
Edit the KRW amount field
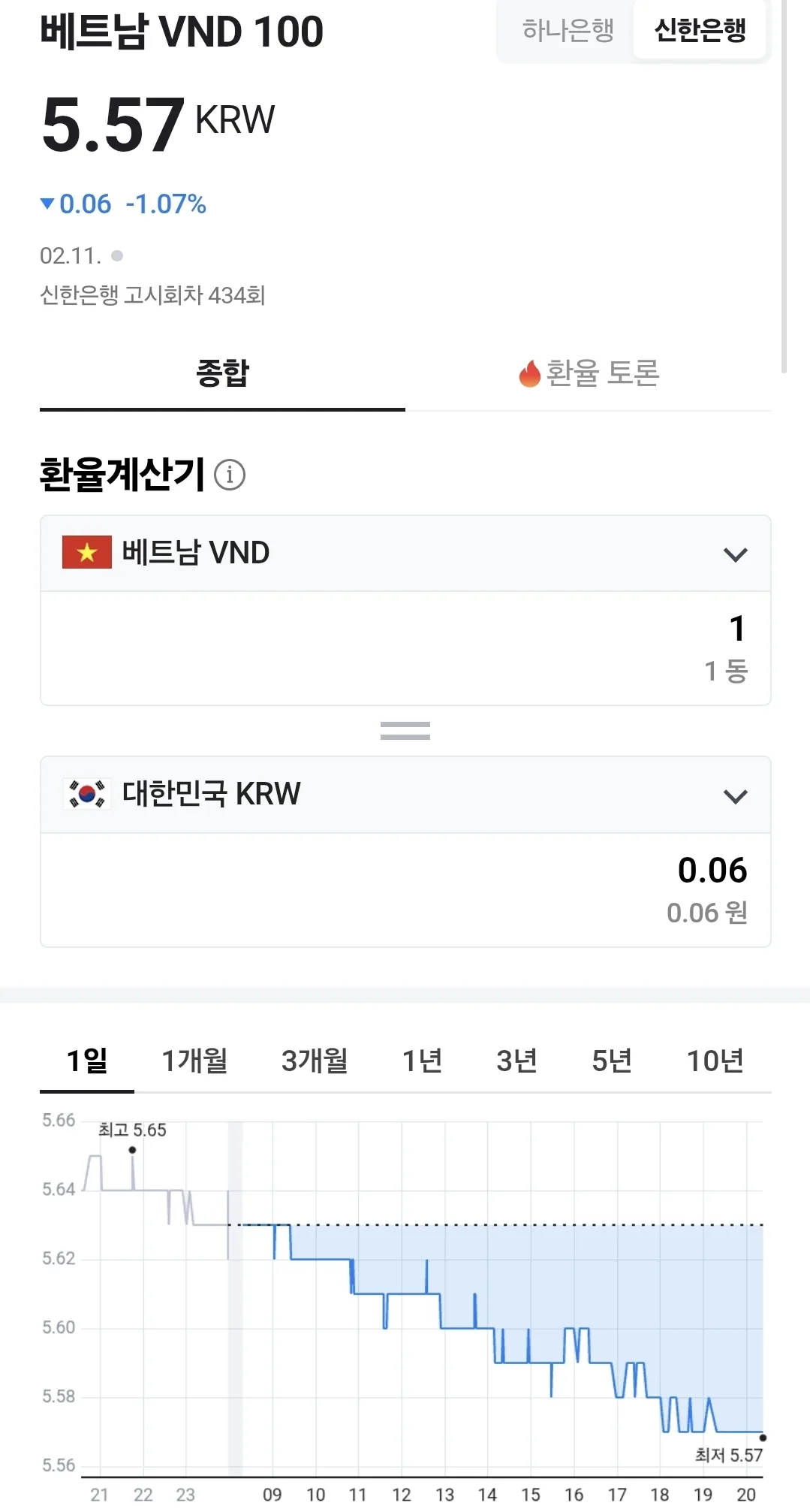405,890
